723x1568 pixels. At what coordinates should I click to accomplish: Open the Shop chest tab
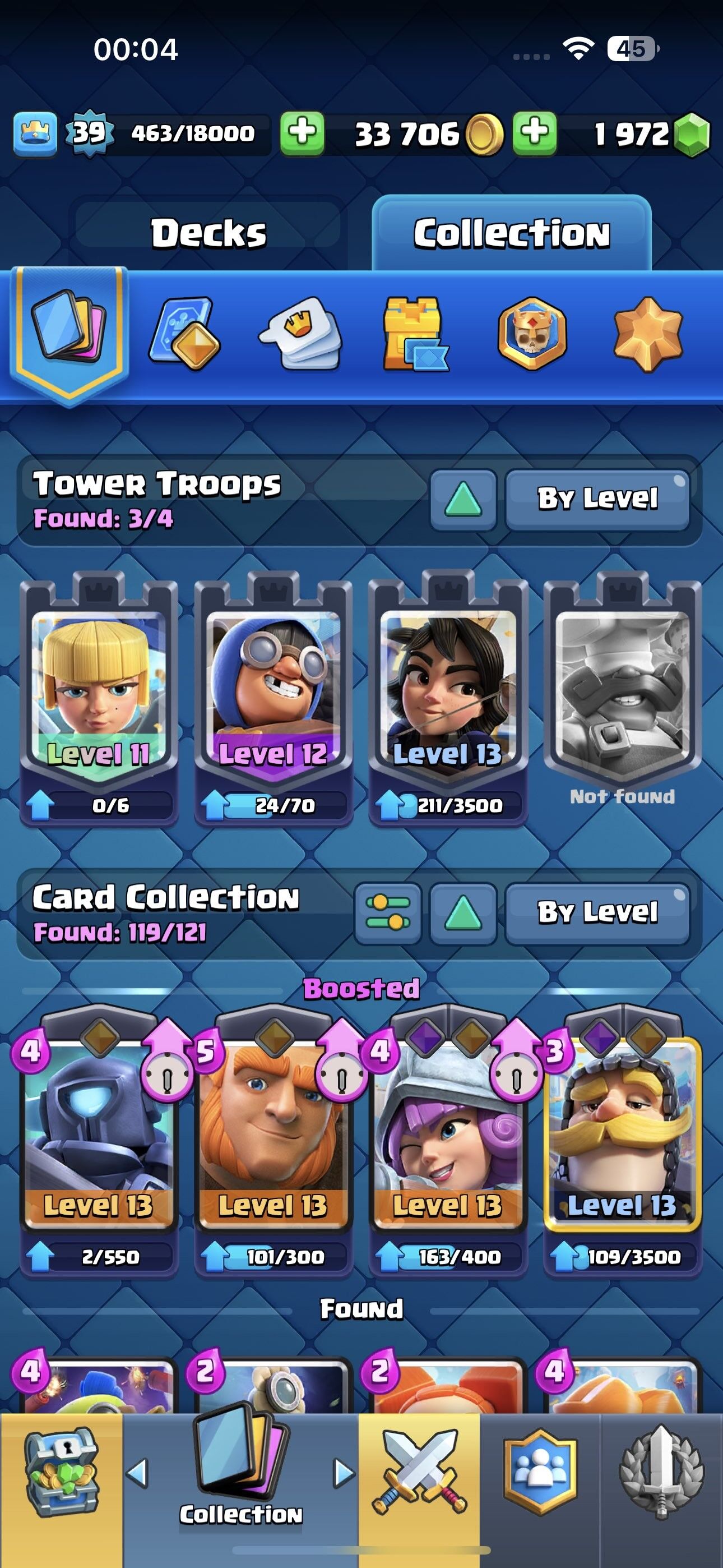61,1473
